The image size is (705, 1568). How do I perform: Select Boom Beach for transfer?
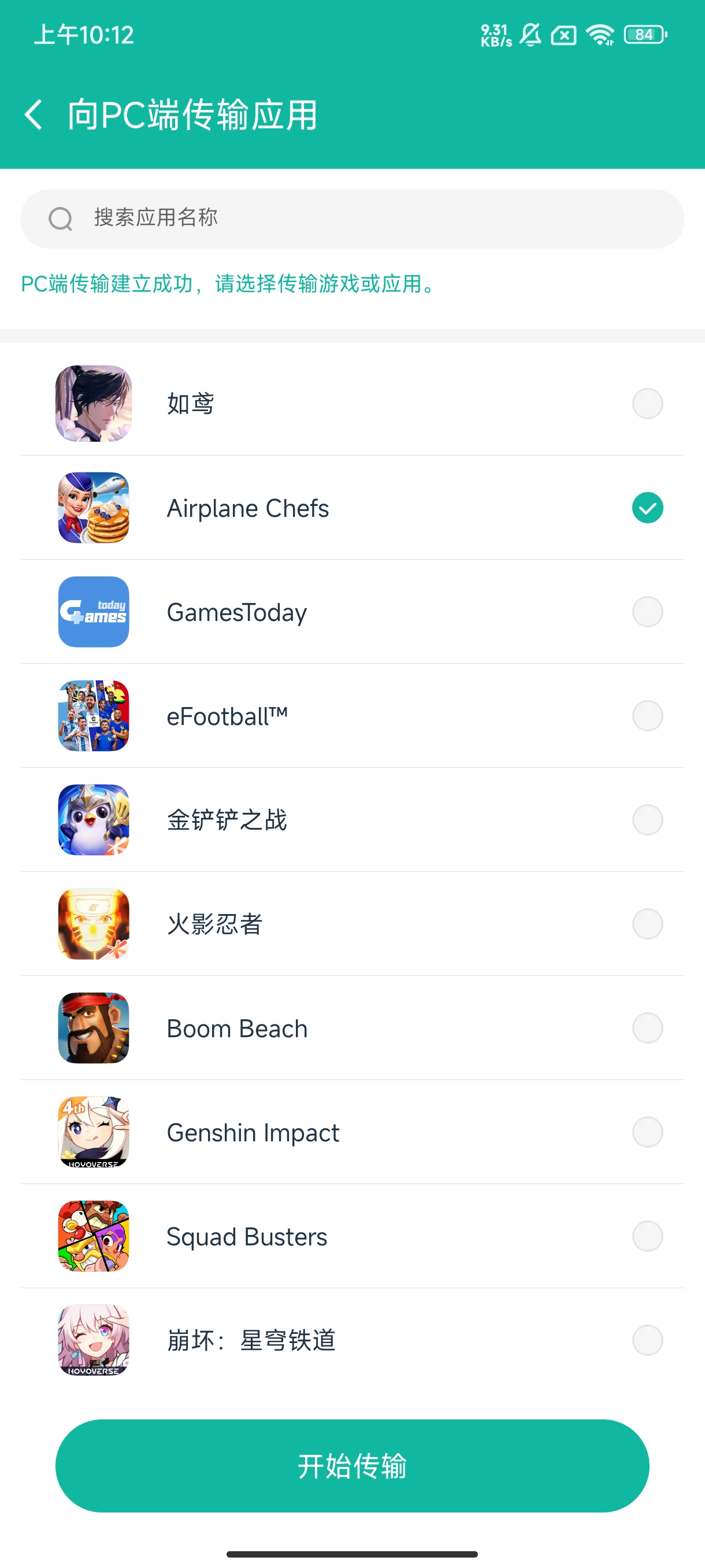click(647, 1028)
